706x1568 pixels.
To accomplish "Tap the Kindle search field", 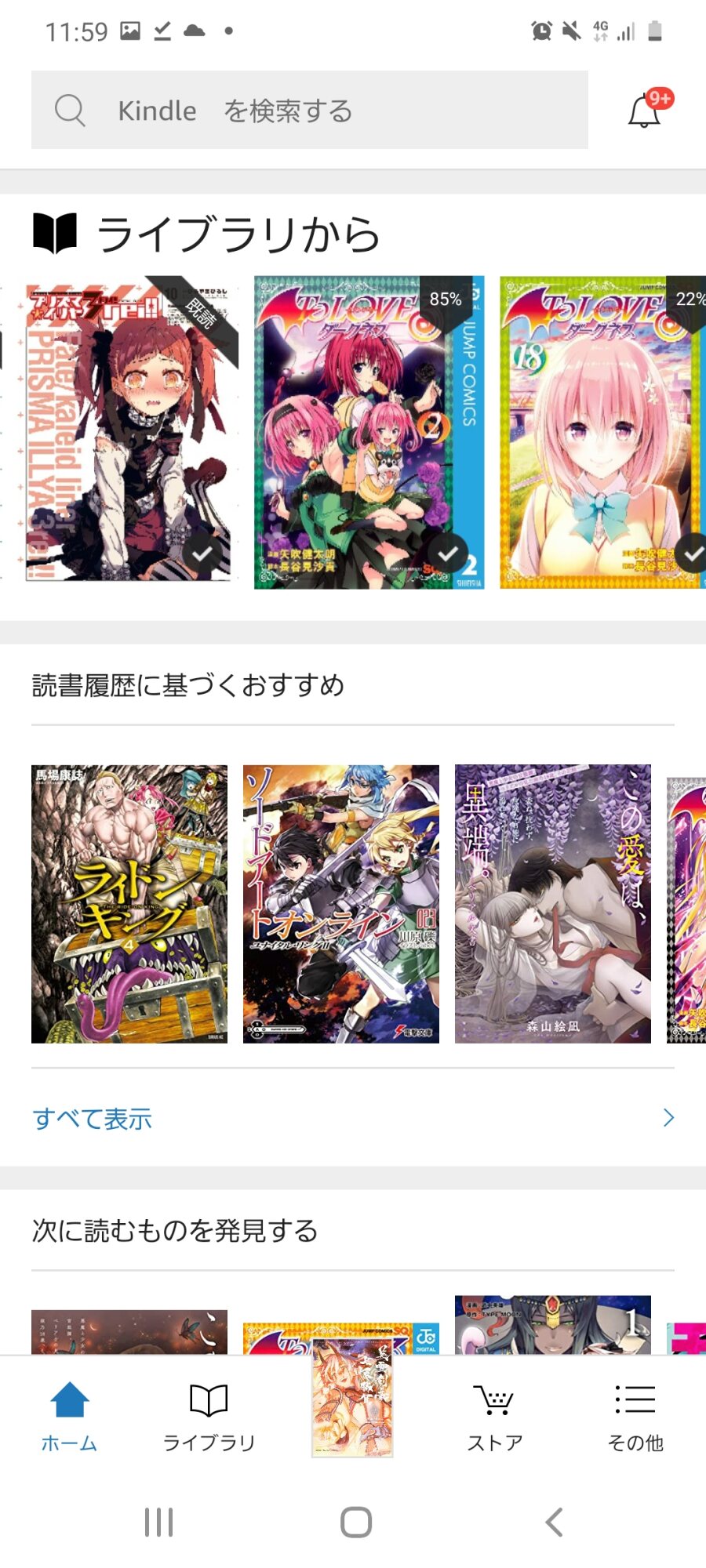I will 310,111.
